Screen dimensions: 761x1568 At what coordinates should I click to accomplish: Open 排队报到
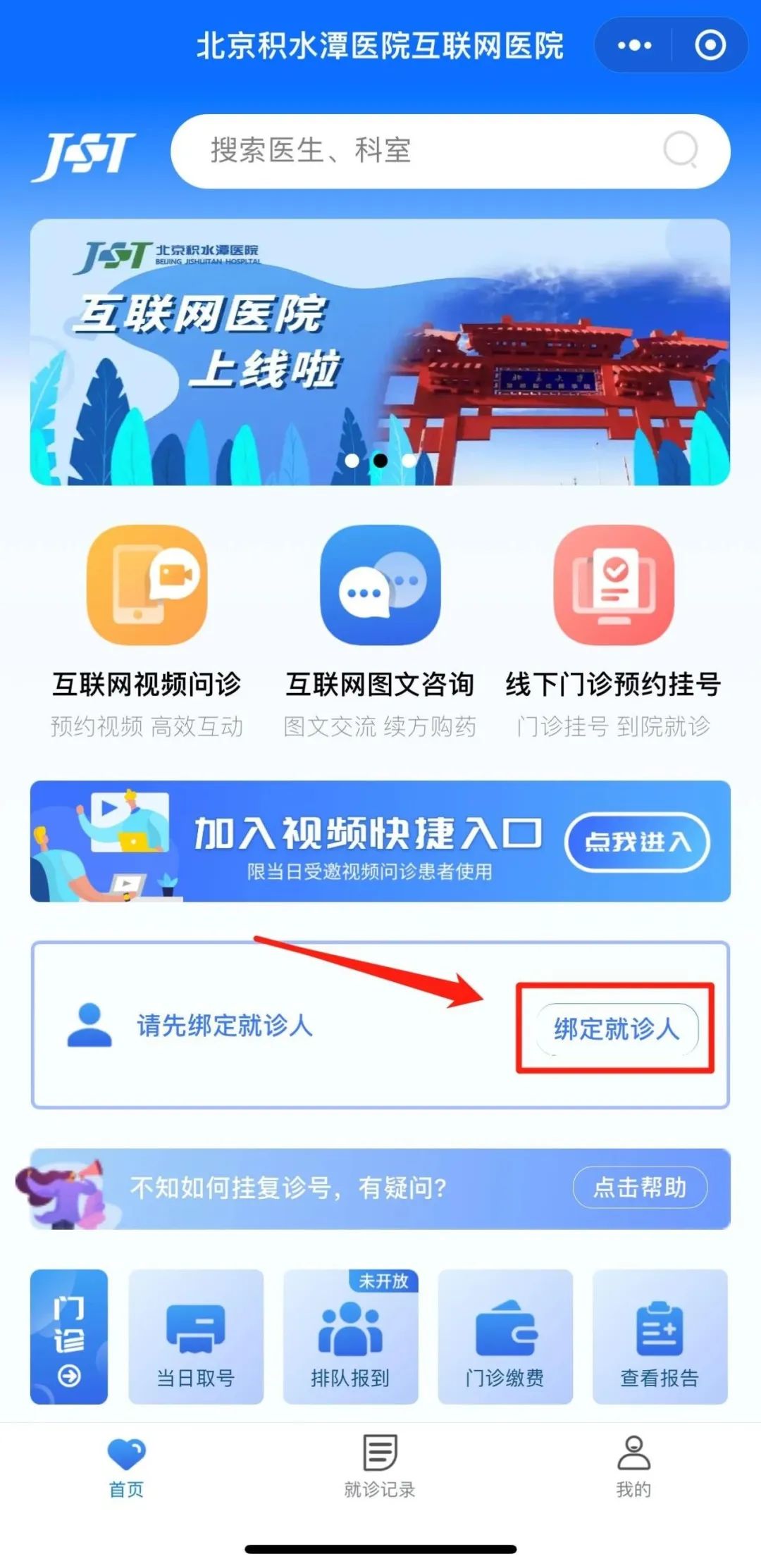pos(350,1336)
